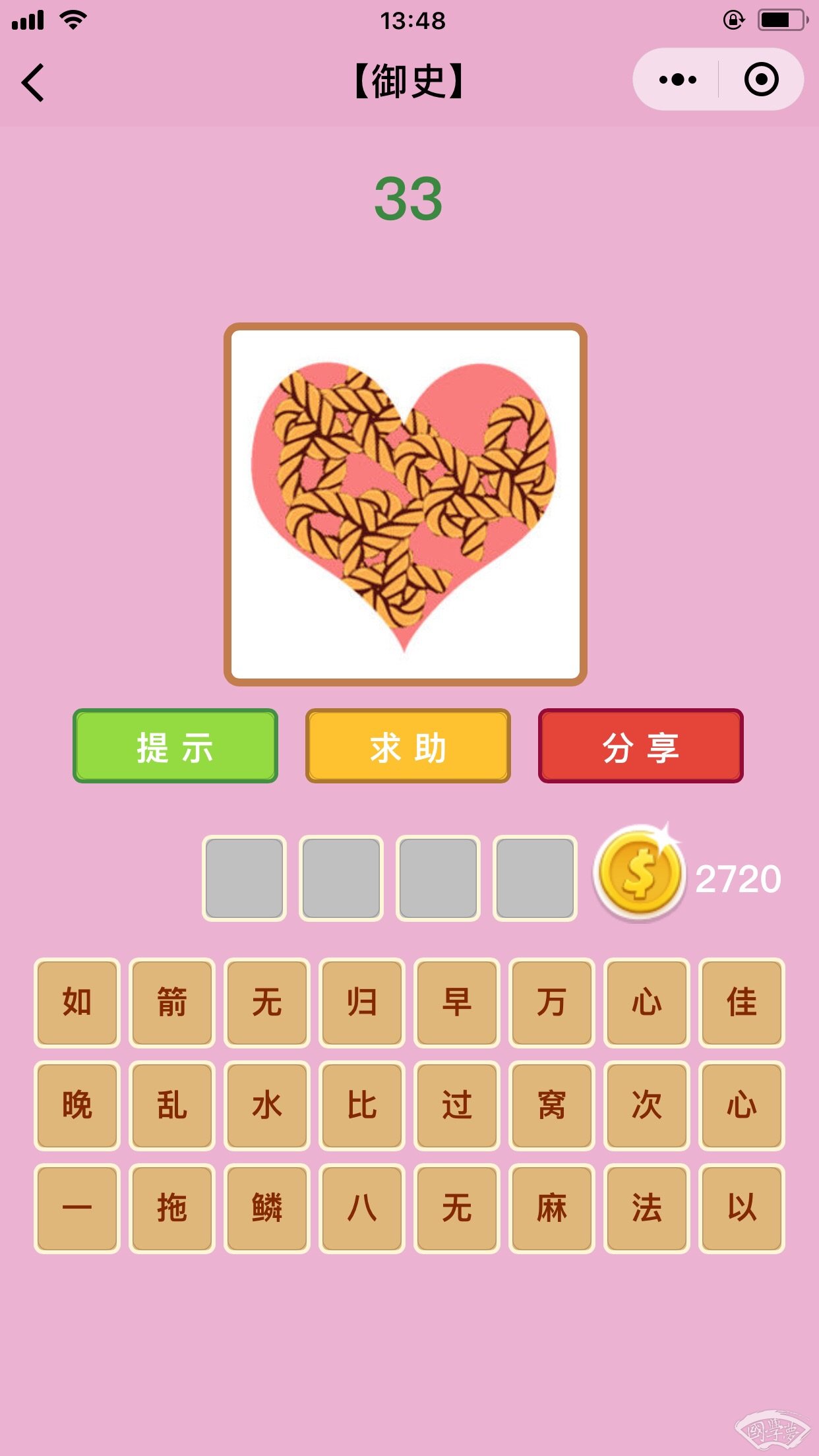This screenshot has height=1456, width=819.
Task: Choose the character tile 水
Action: coord(267,1106)
